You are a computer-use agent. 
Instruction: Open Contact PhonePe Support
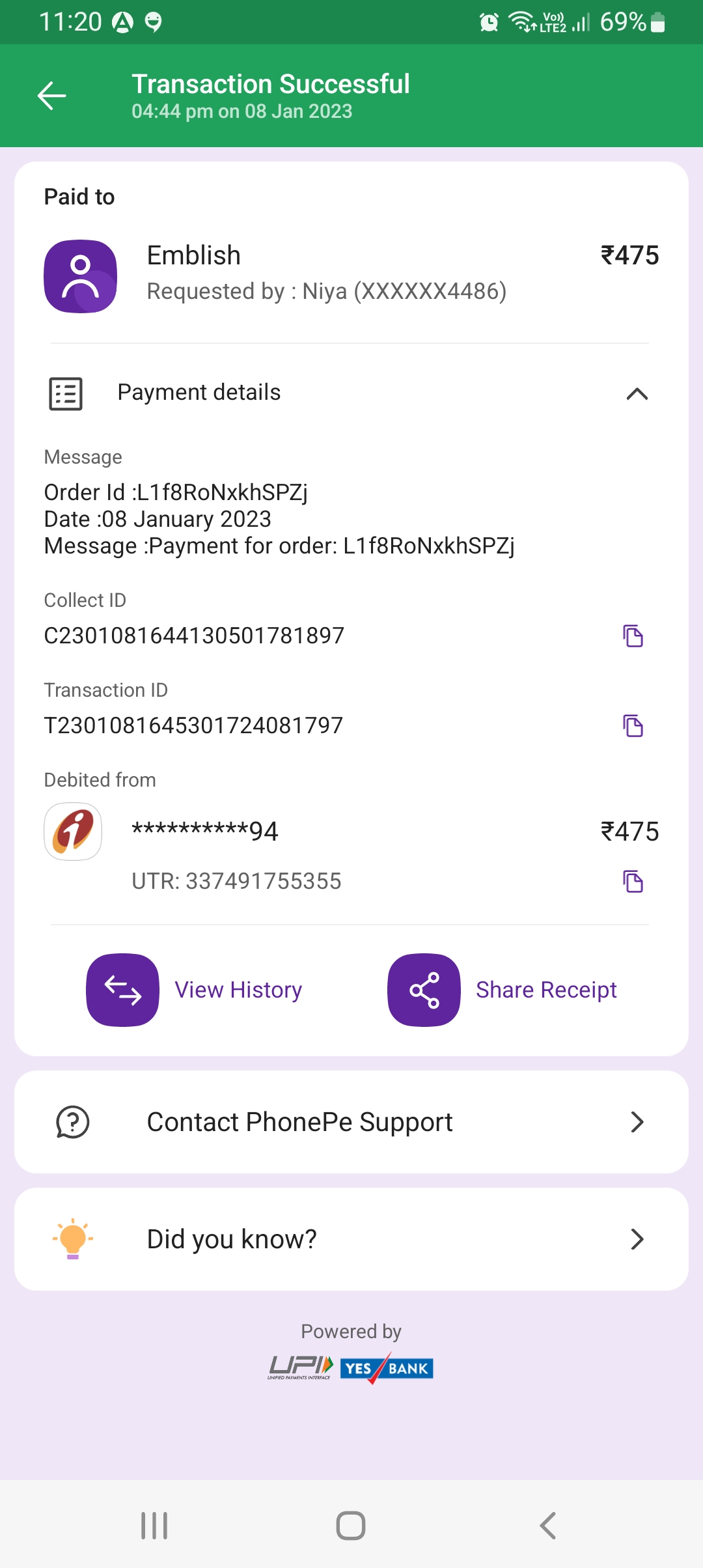point(351,1122)
